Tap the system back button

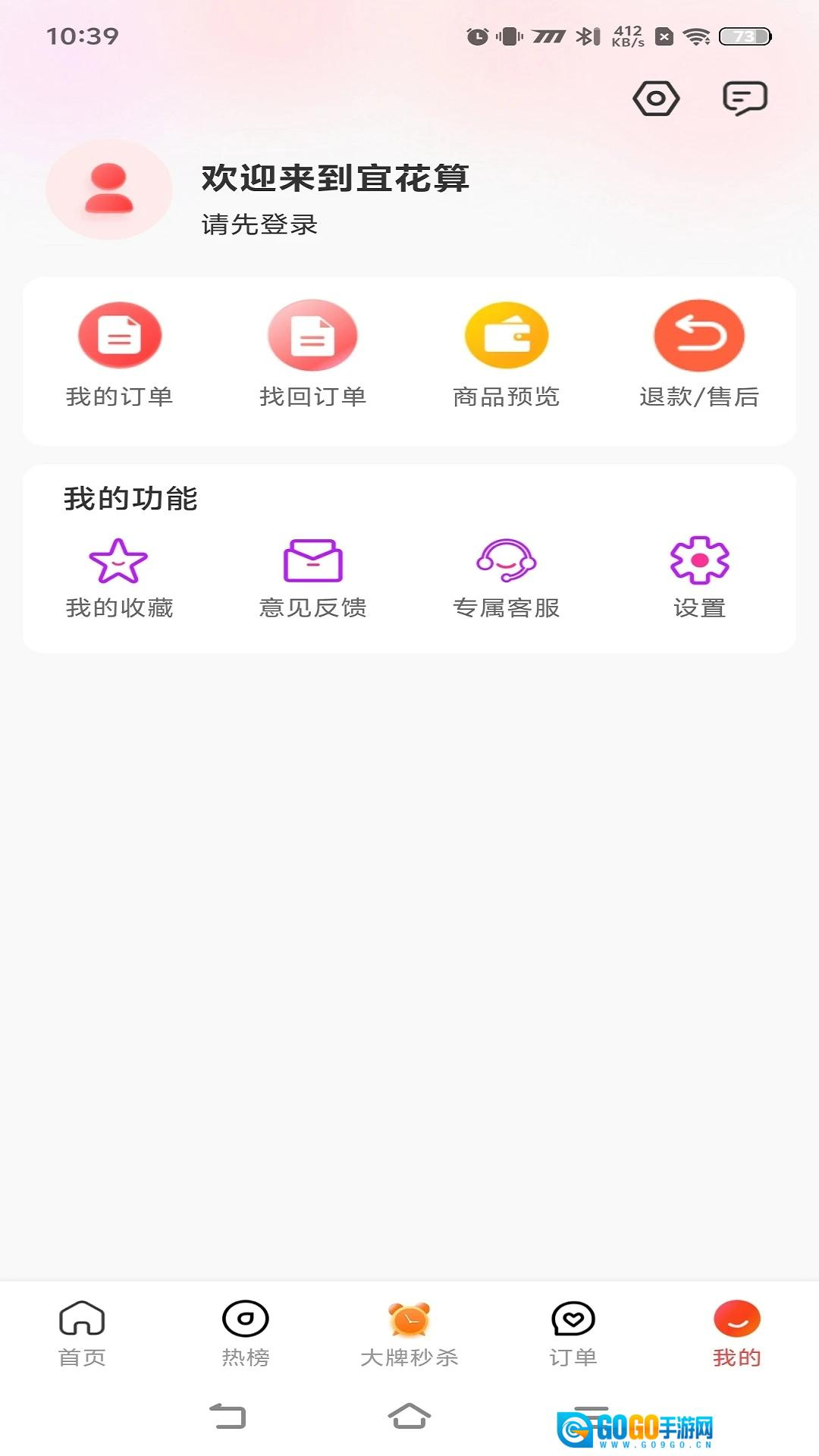[x=227, y=1416]
